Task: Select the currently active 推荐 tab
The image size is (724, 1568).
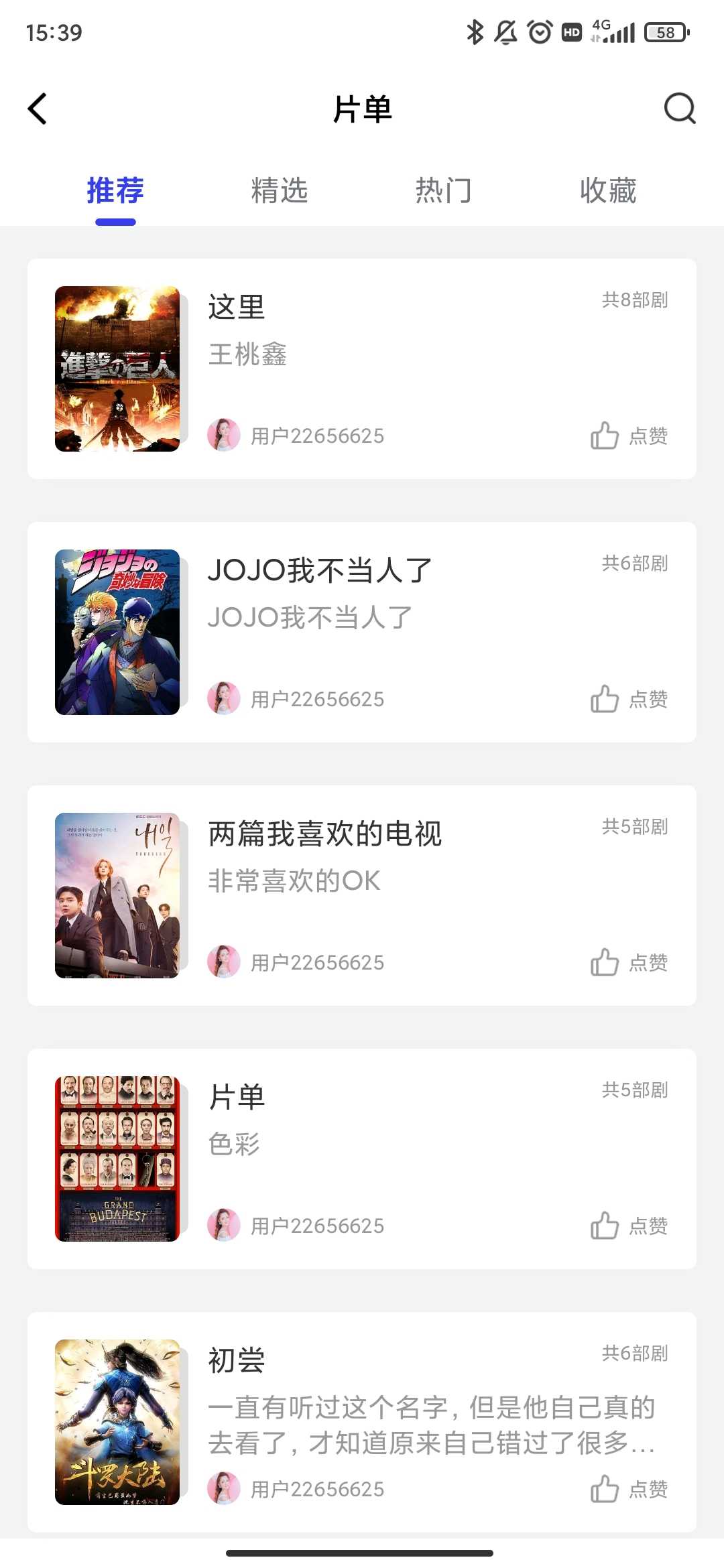Action: click(114, 191)
